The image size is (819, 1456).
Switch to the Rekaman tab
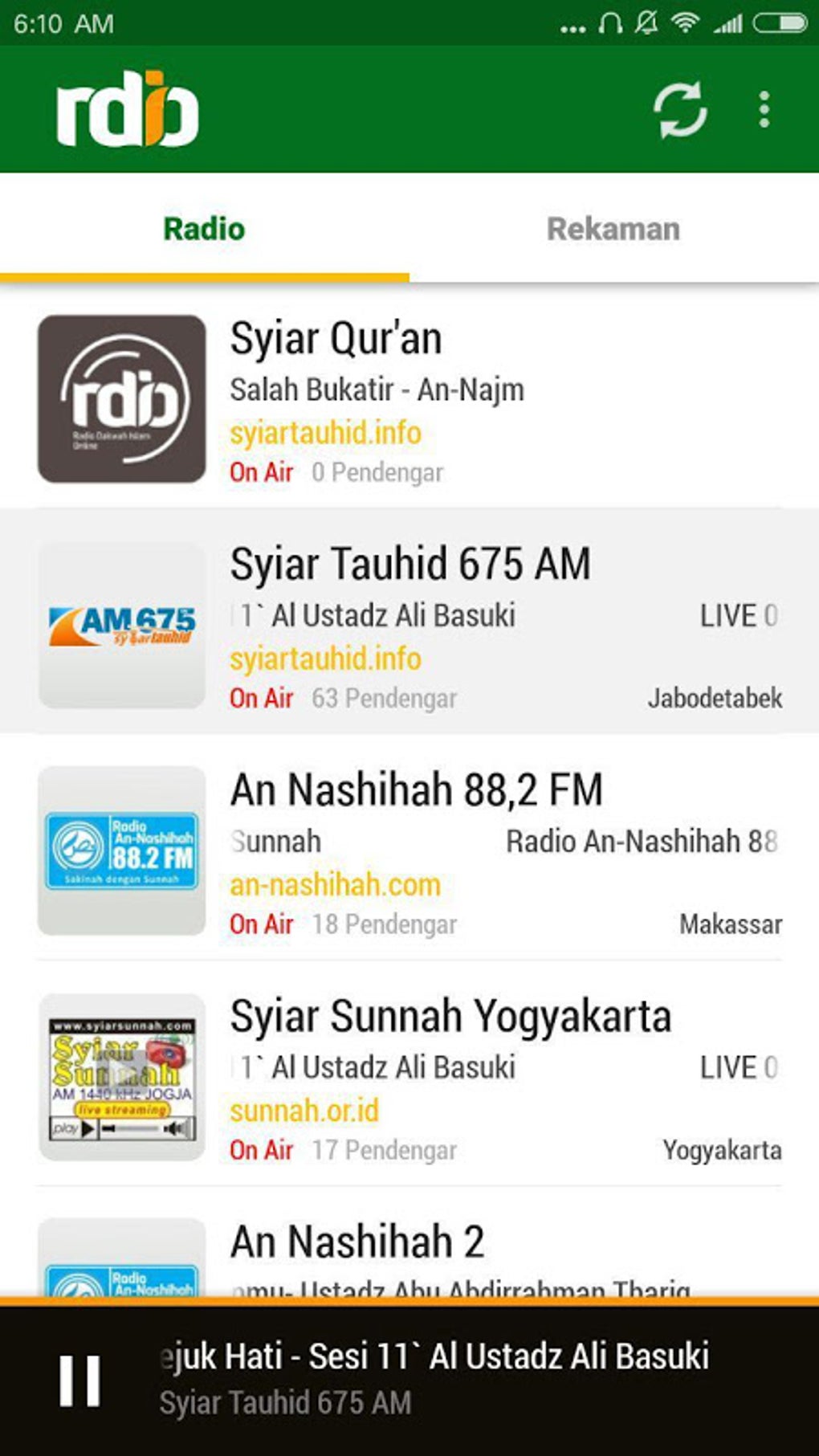point(613,229)
